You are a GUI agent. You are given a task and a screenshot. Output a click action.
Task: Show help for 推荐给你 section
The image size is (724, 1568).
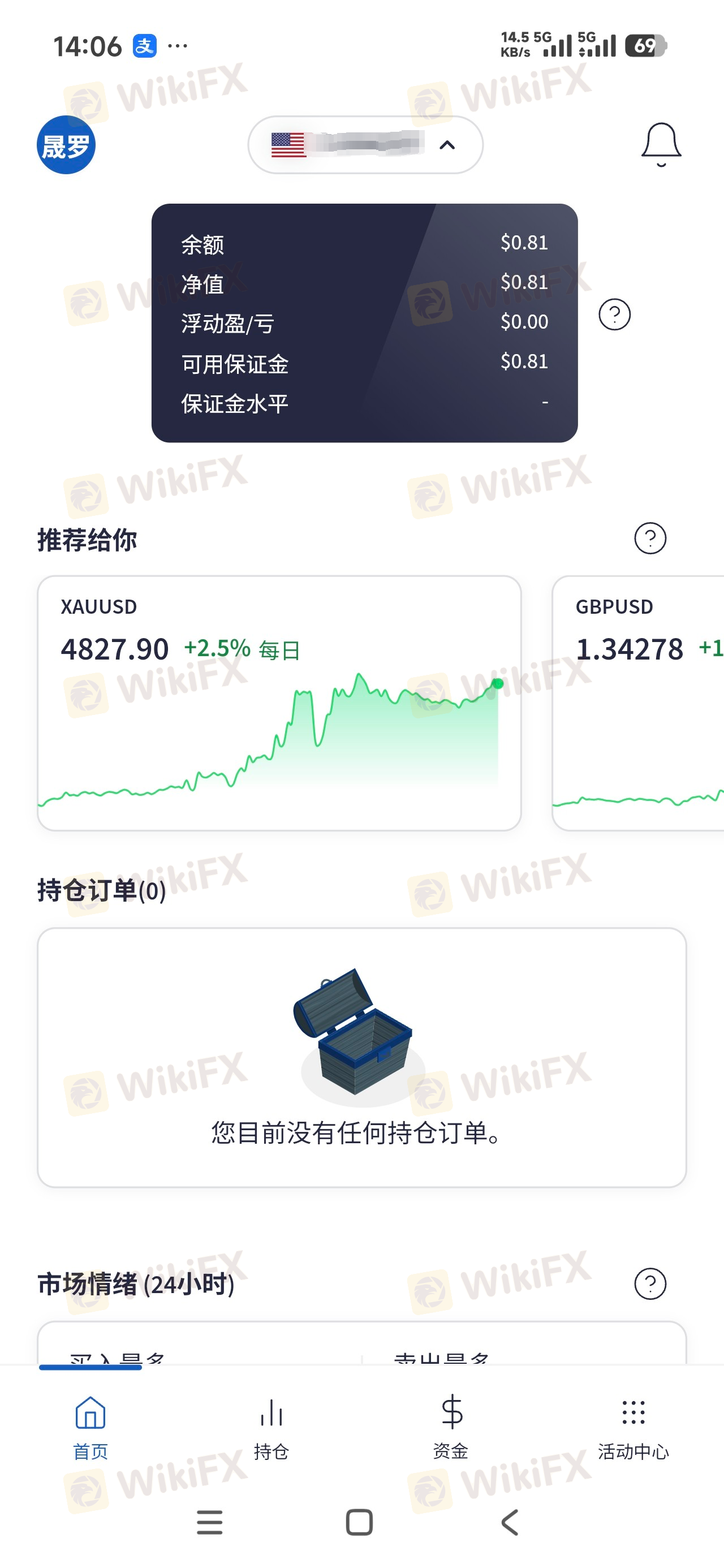[650, 538]
